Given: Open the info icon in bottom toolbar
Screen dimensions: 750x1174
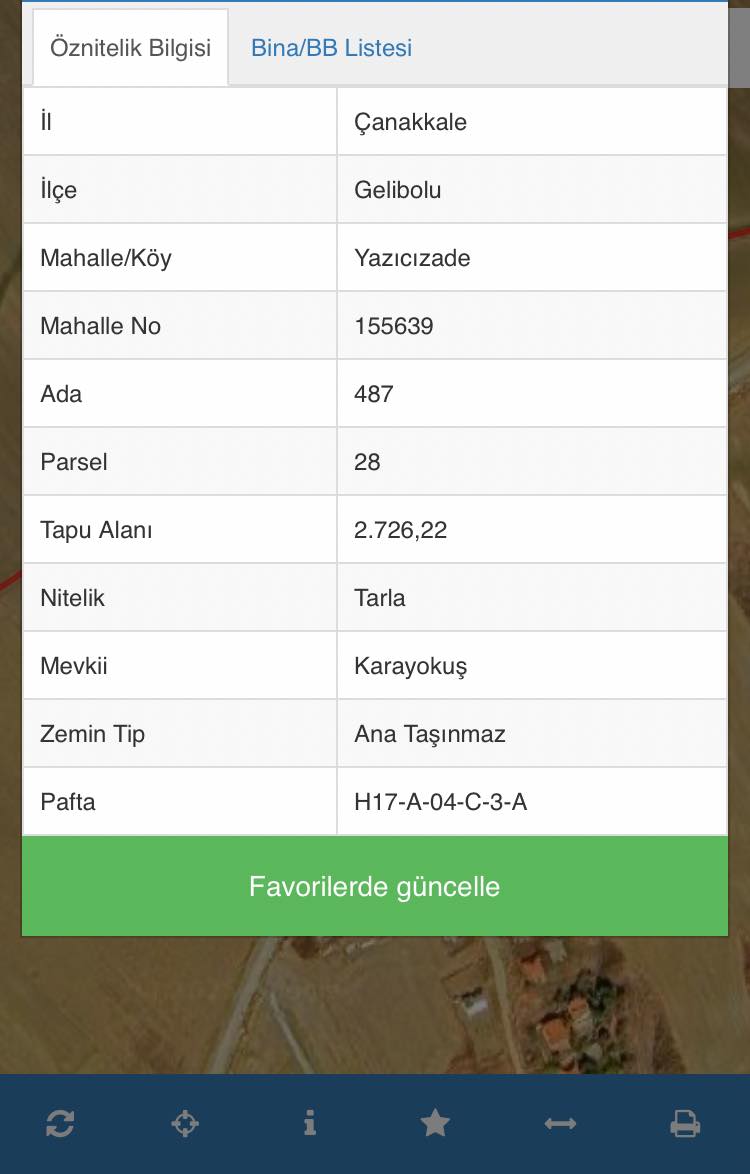Looking at the screenshot, I should 310,1124.
